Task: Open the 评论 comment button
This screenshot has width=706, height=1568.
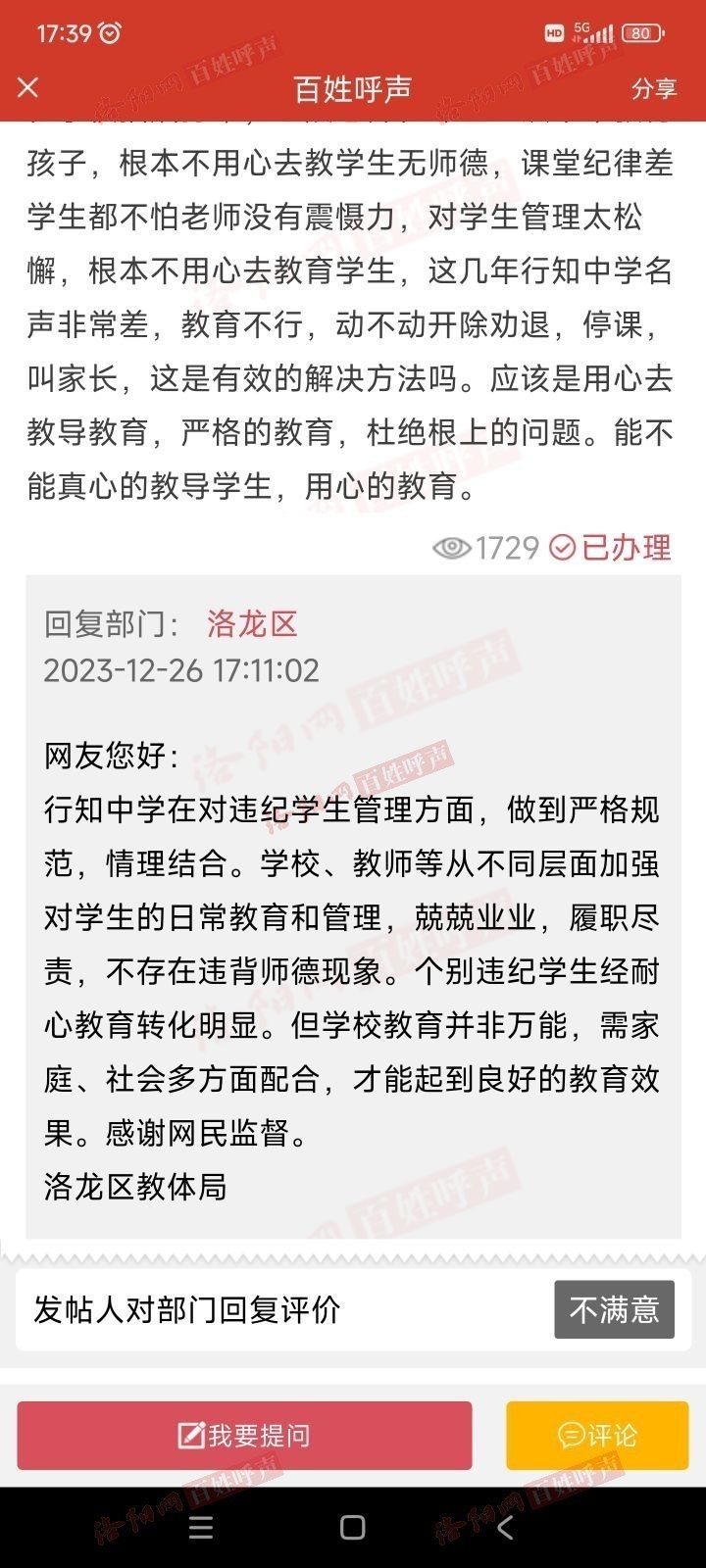Action: pyautogui.click(x=597, y=1436)
